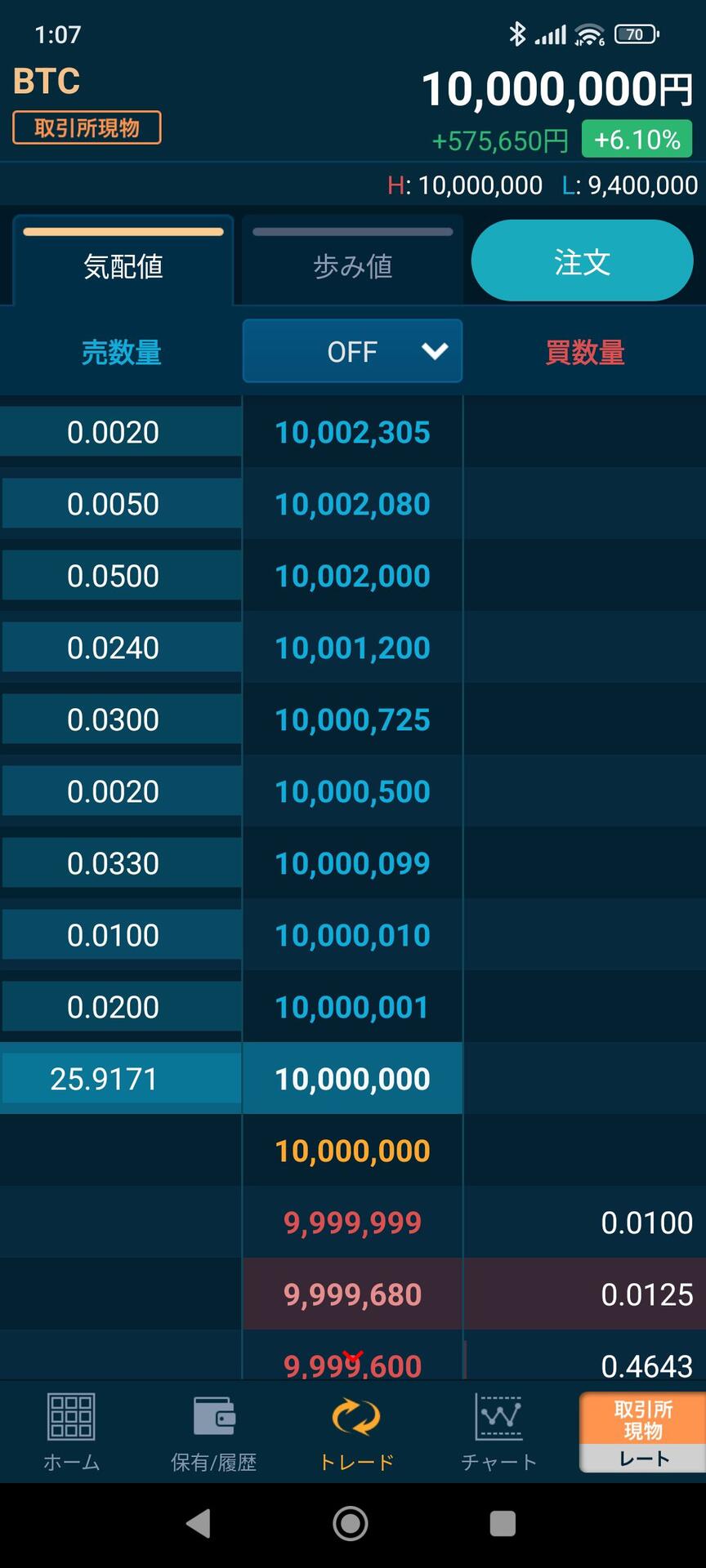706x1568 pixels.
Task: Tap the 取引所現物 label under BTC
Action: pos(87,127)
